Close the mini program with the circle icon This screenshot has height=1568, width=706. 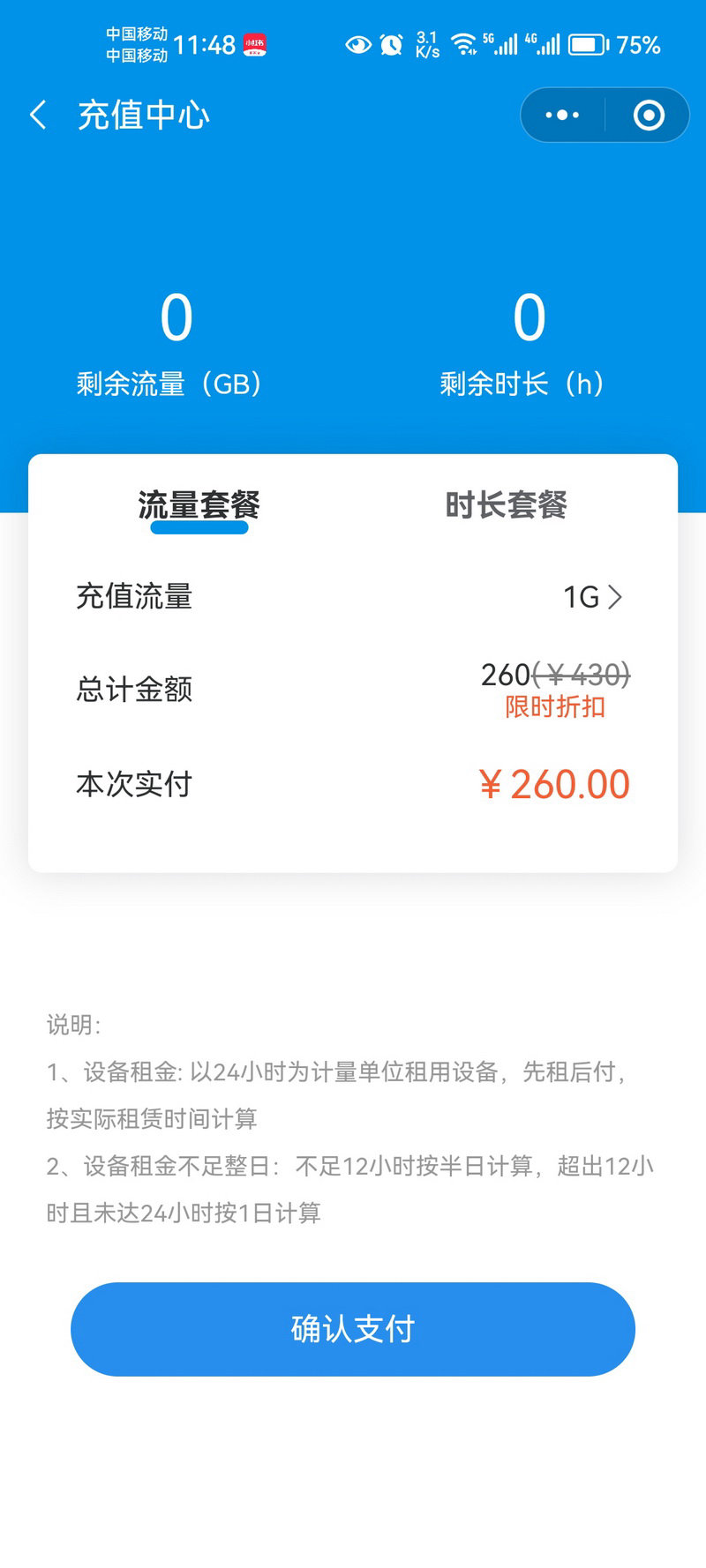[x=649, y=116]
